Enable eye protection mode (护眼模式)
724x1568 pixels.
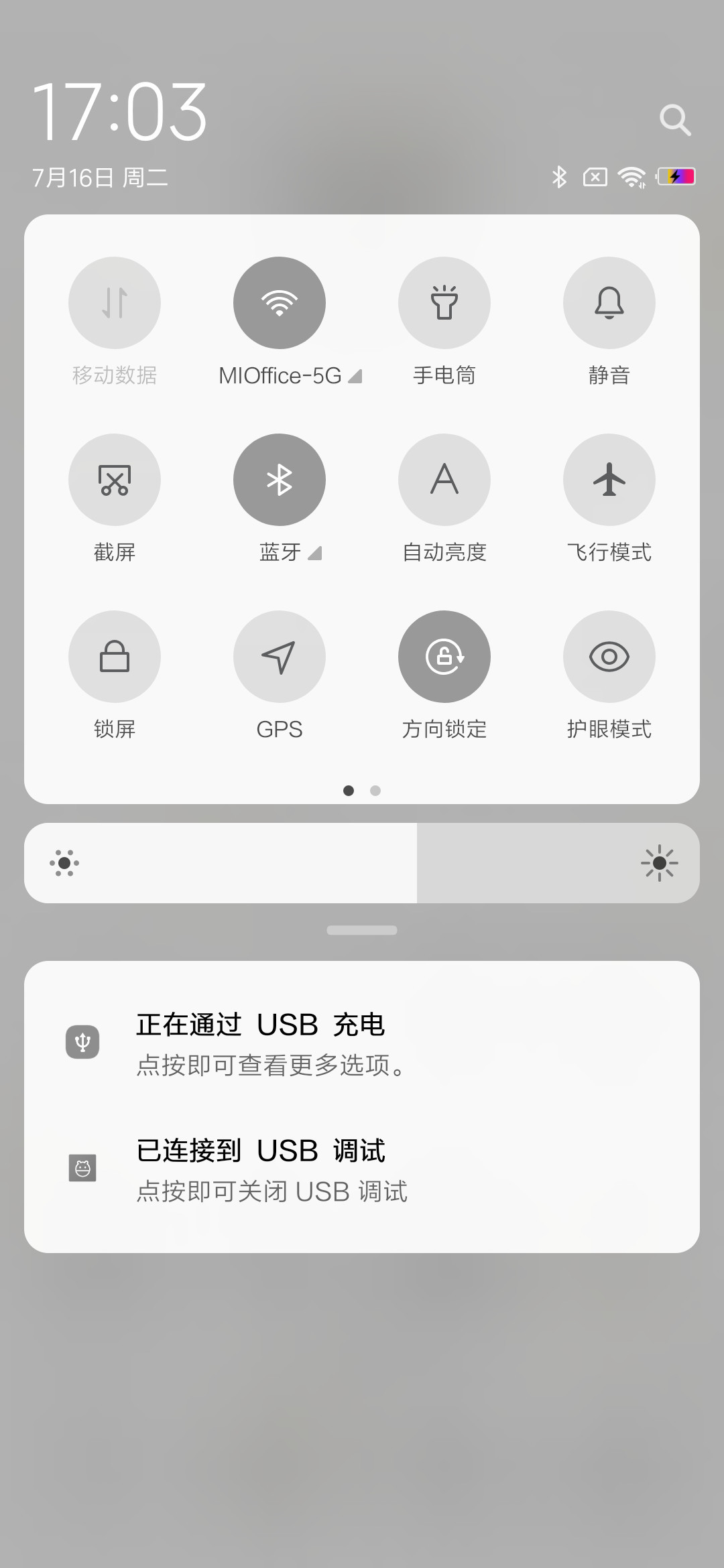coord(609,657)
